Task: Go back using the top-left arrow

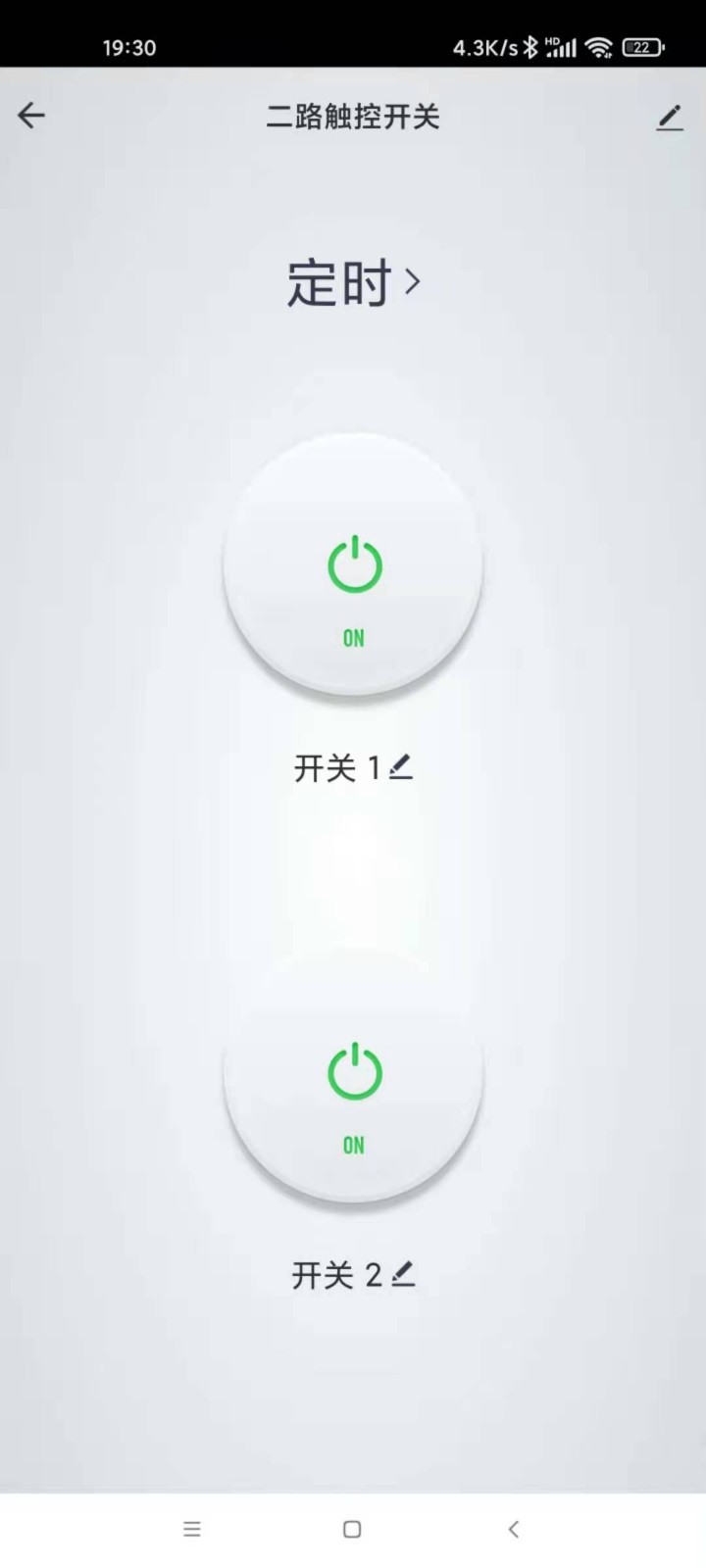Action: click(x=31, y=116)
